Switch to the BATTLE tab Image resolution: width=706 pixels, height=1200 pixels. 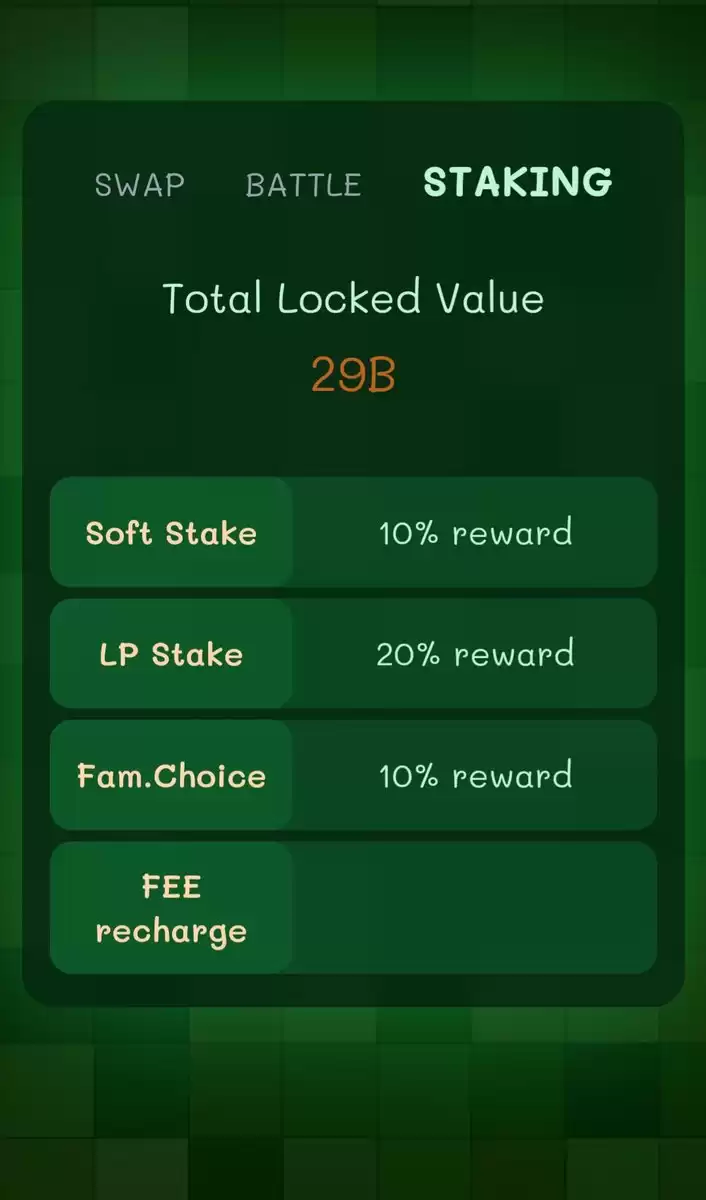point(303,185)
